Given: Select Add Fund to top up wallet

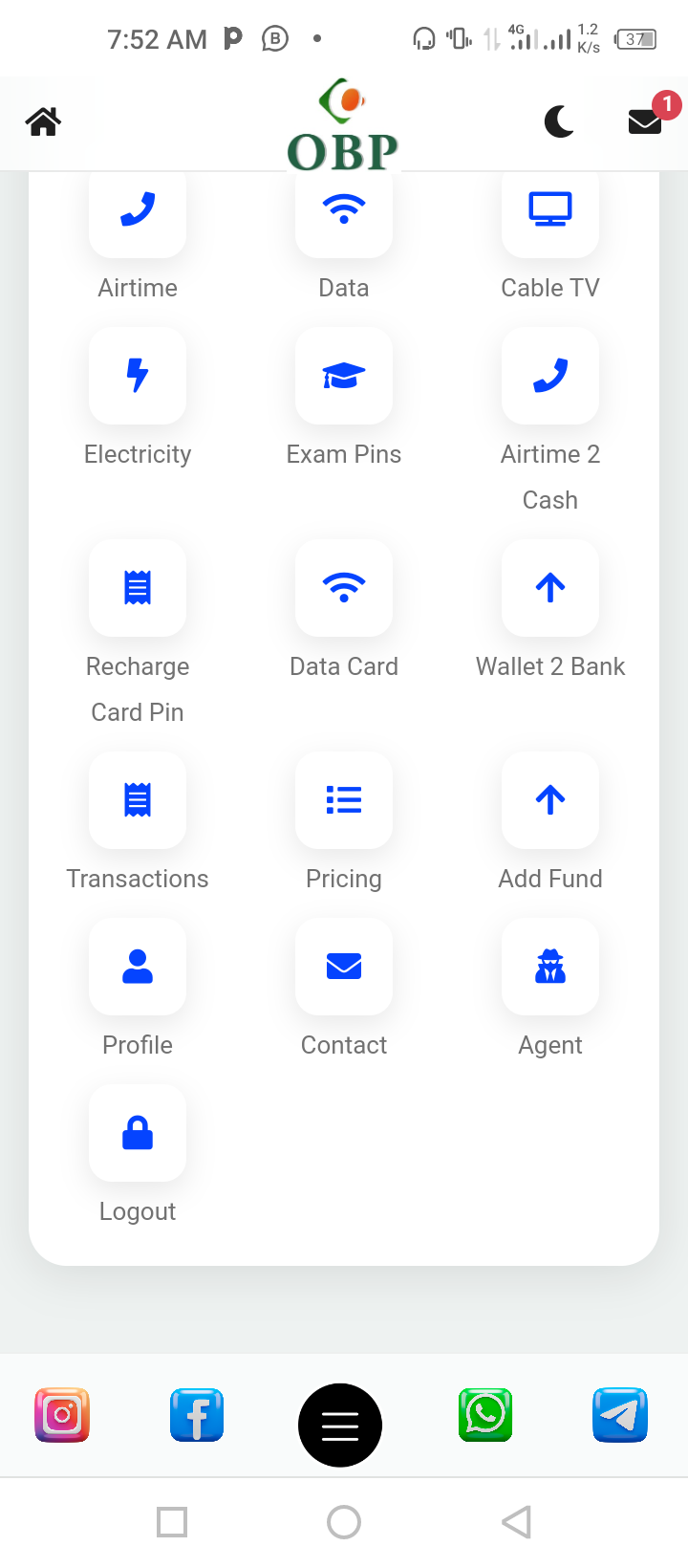Looking at the screenshot, I should 550,800.
